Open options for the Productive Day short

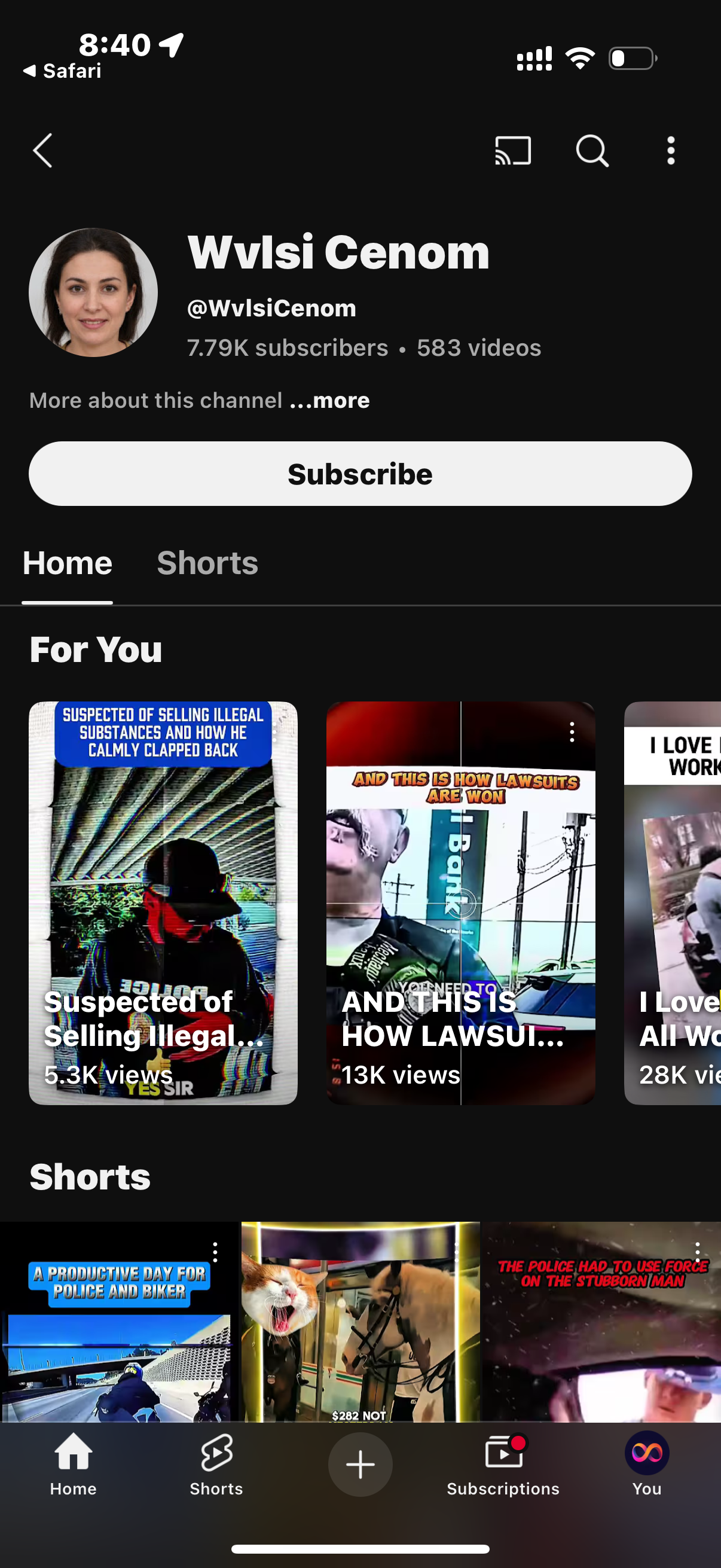[x=215, y=1253]
